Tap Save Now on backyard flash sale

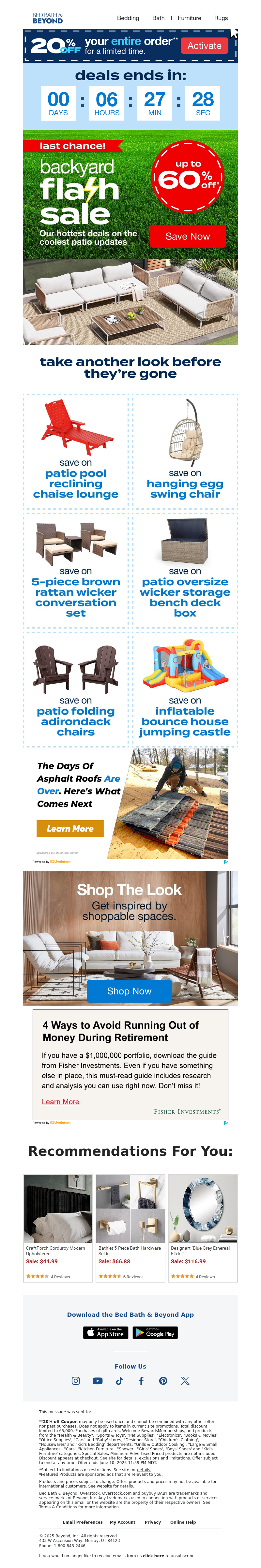187,236
